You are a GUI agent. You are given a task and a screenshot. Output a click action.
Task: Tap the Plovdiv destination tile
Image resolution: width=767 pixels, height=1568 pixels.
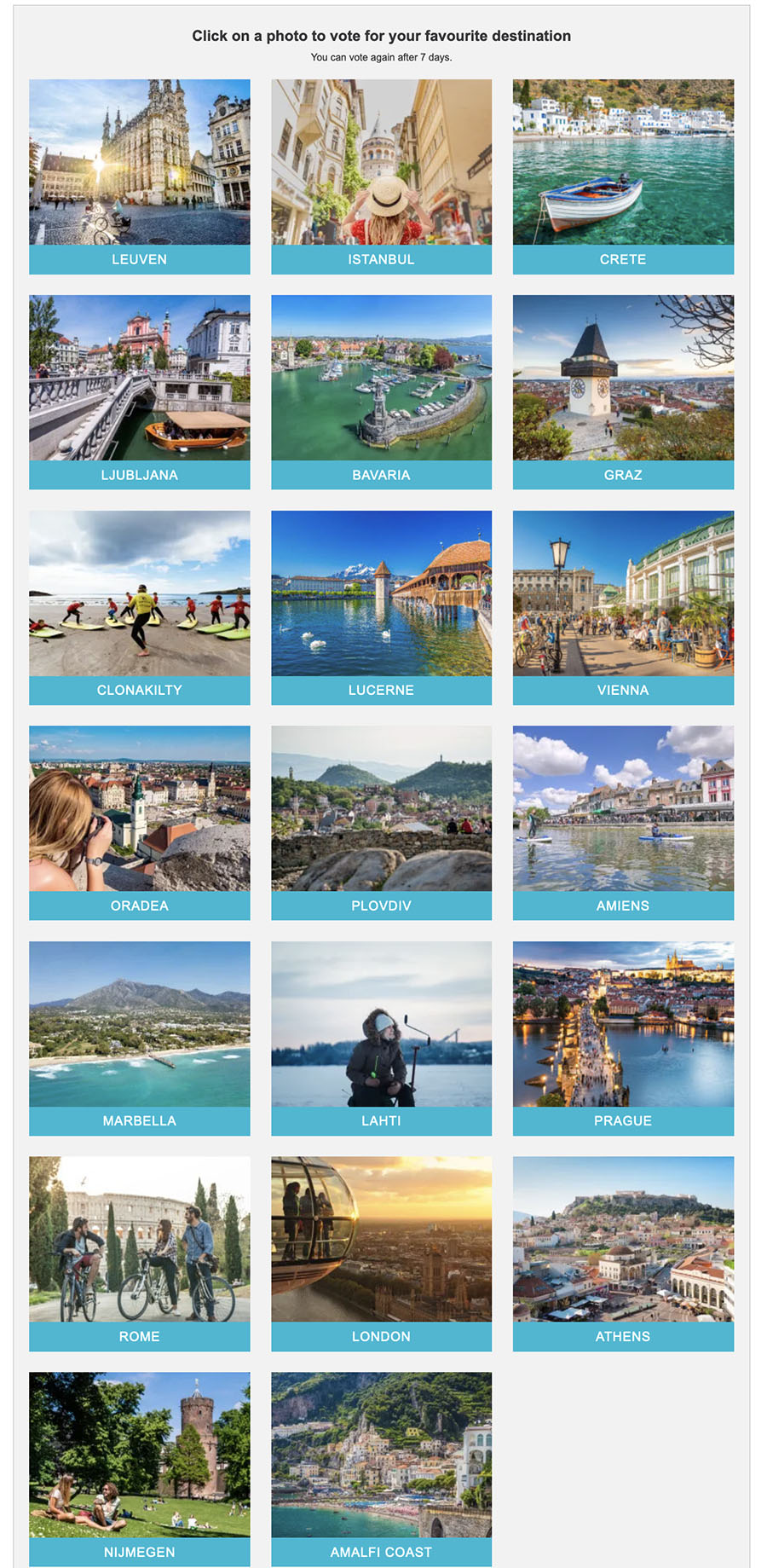(x=381, y=808)
